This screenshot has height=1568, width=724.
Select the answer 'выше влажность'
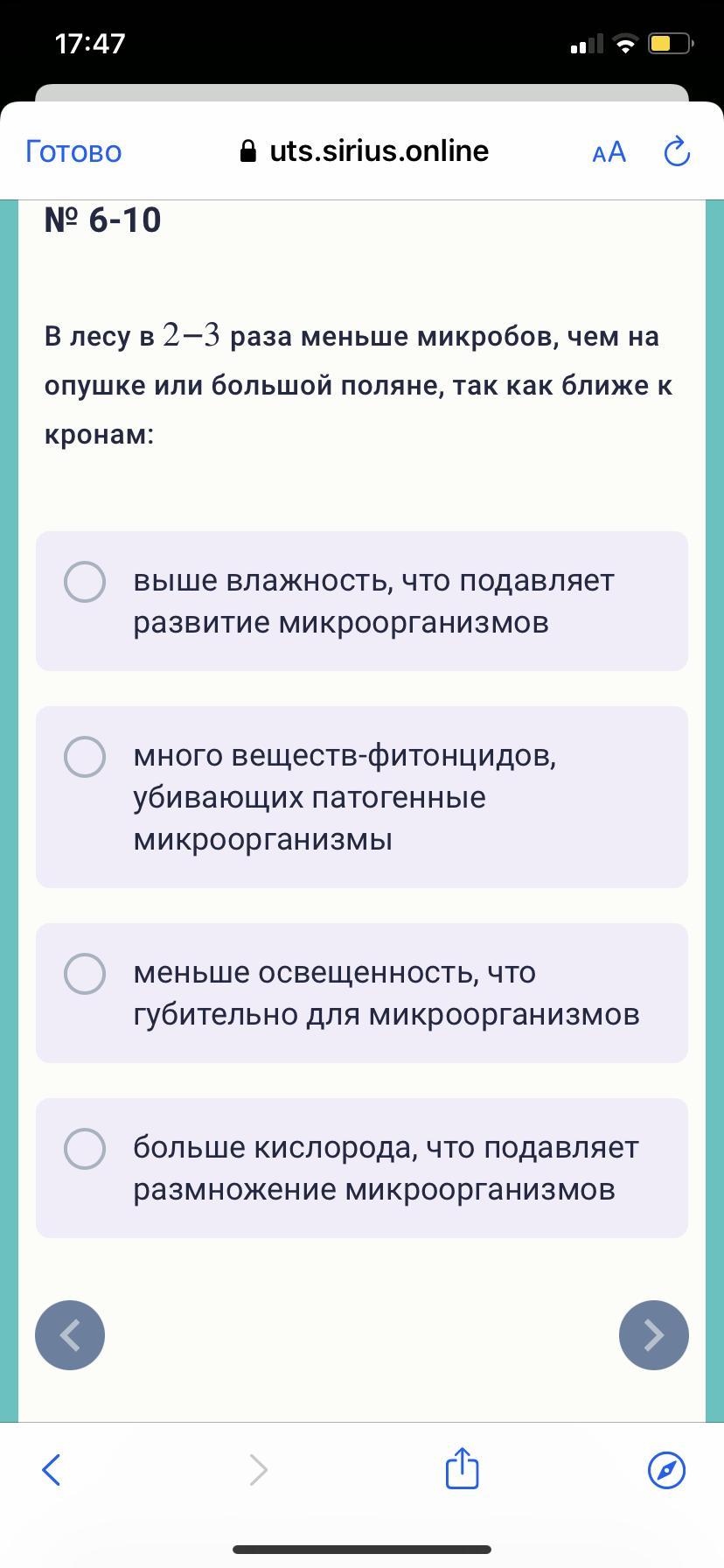pos(85,582)
